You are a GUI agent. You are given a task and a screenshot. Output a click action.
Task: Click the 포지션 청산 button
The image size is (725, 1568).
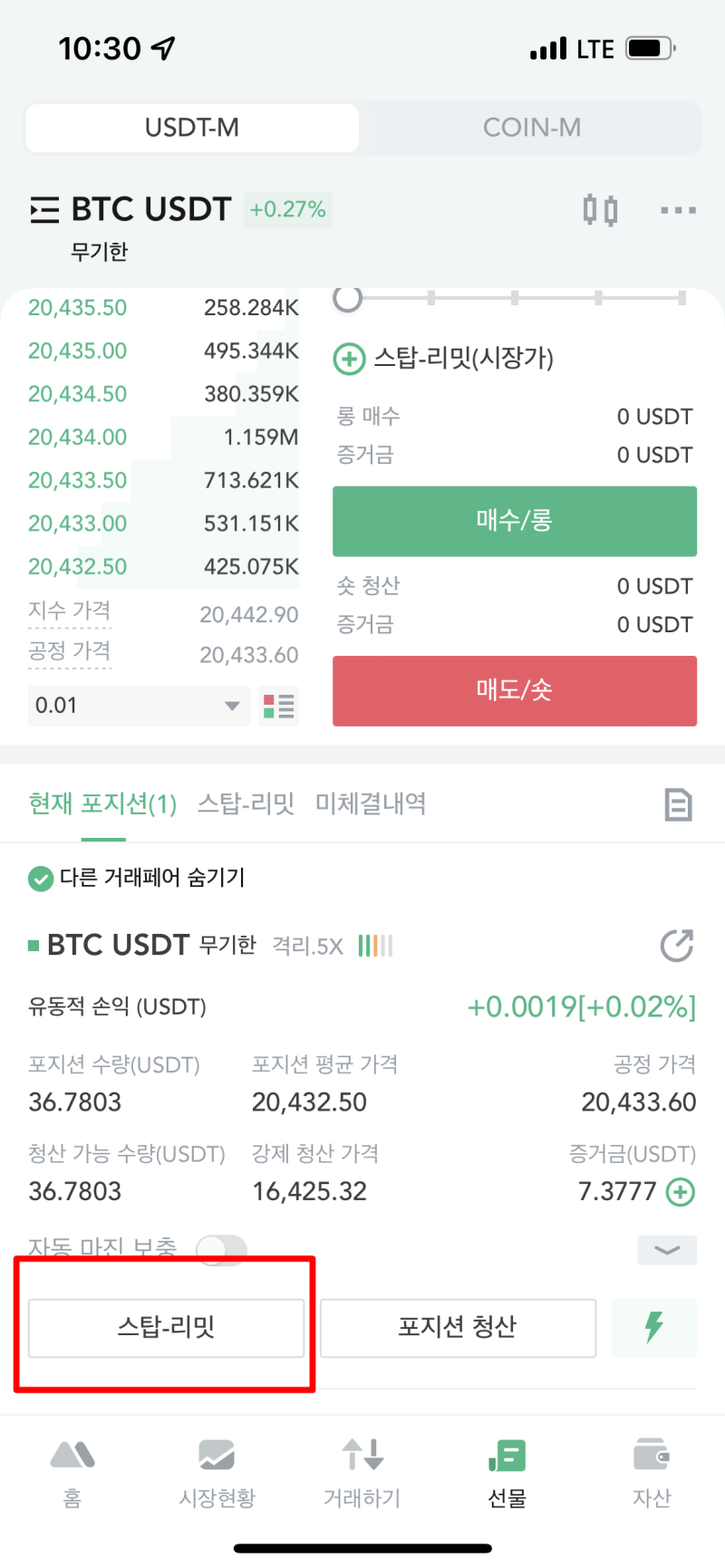(458, 1327)
